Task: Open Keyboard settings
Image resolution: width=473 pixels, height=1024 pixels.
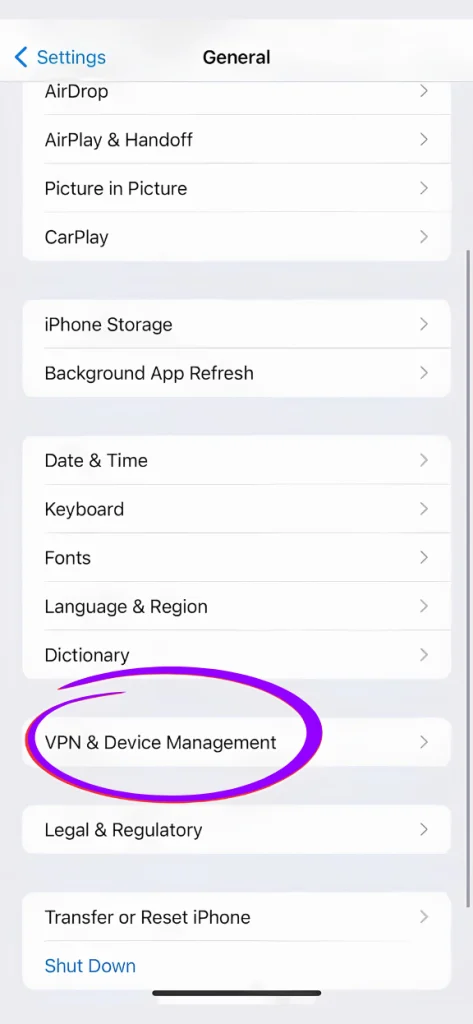Action: pyautogui.click(x=236, y=509)
